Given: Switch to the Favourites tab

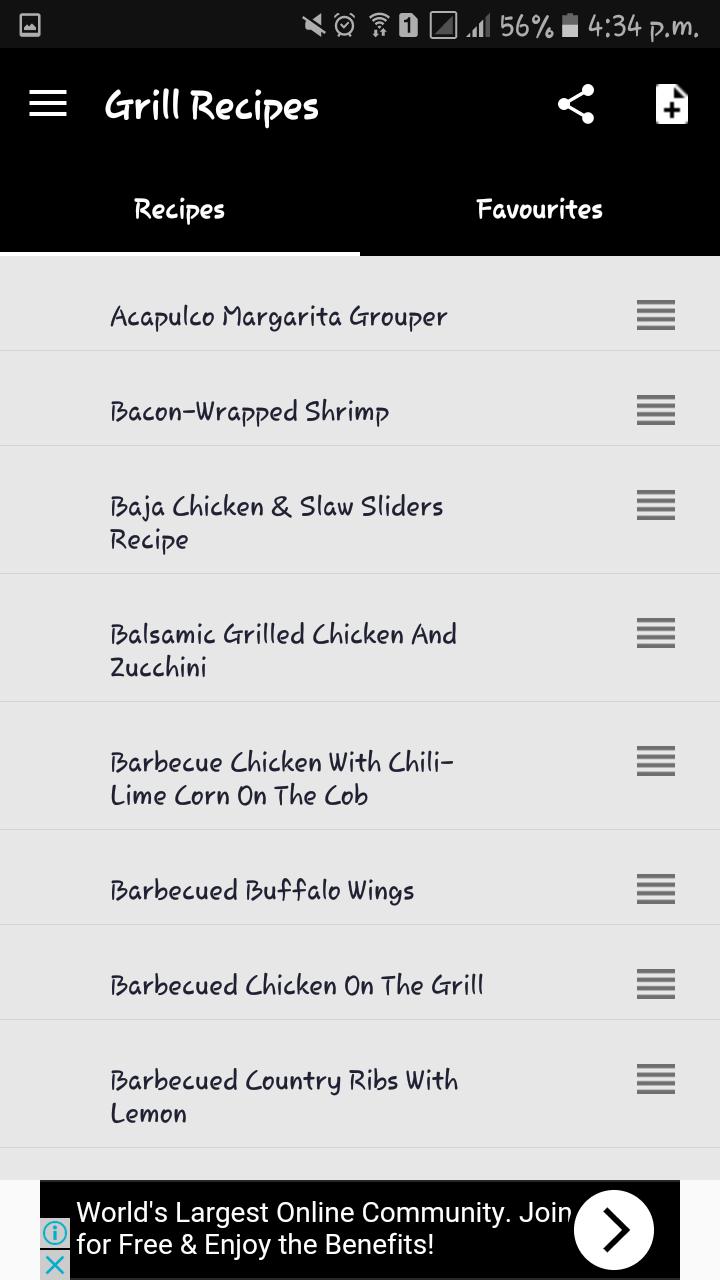Looking at the screenshot, I should [x=540, y=209].
